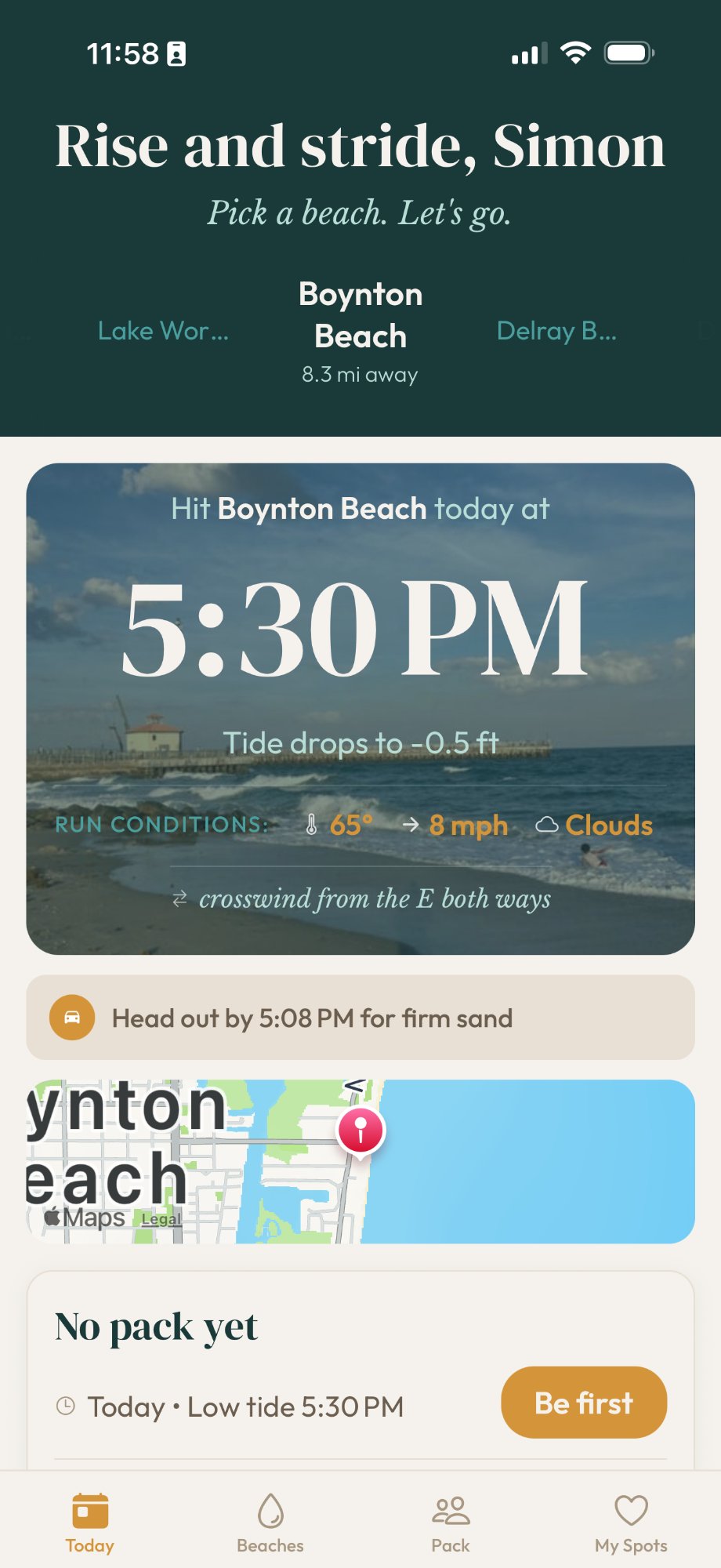The width and height of the screenshot is (721, 1568).
Task: Click the thermometer icon in Run Conditions
Action: (309, 825)
